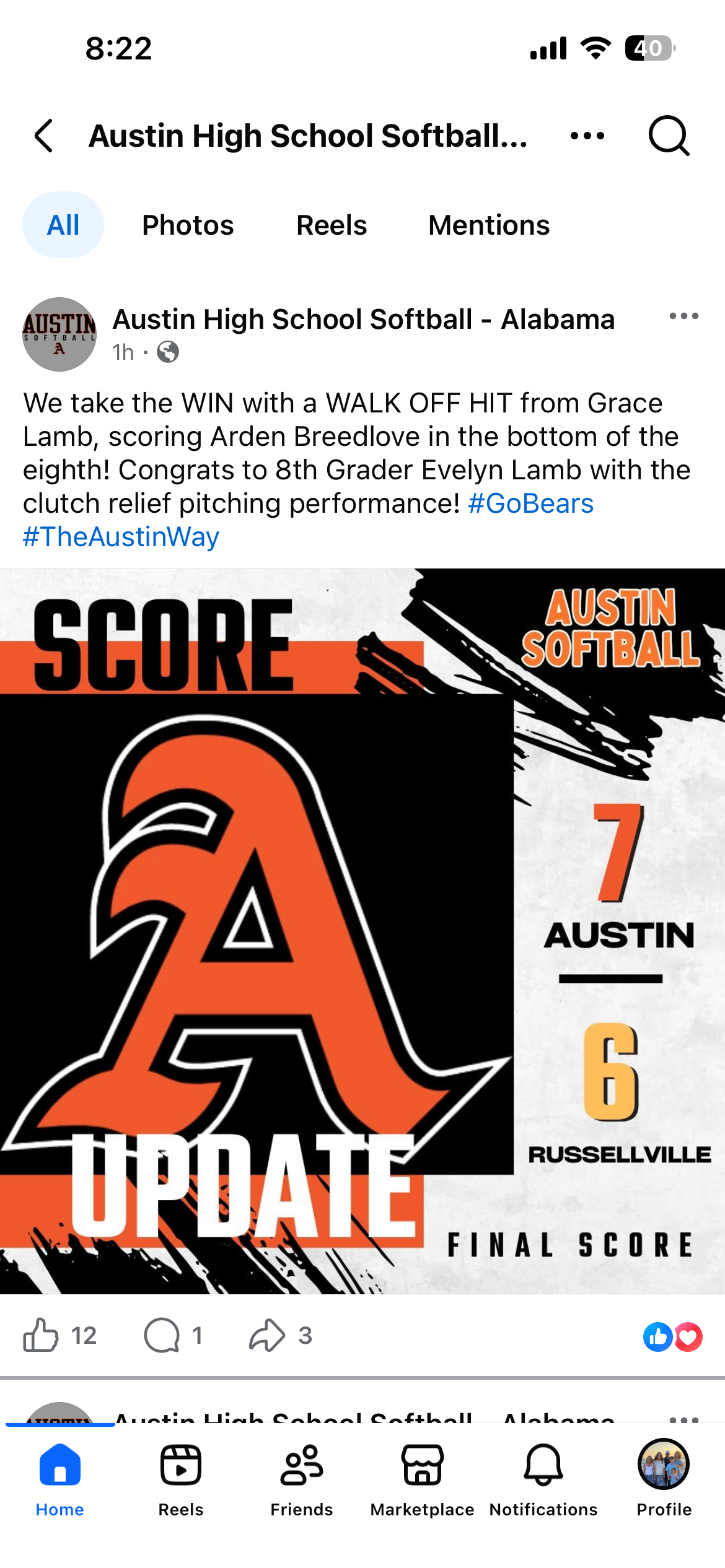Go to the Home tab
The height and width of the screenshot is (1568, 725).
click(59, 1478)
